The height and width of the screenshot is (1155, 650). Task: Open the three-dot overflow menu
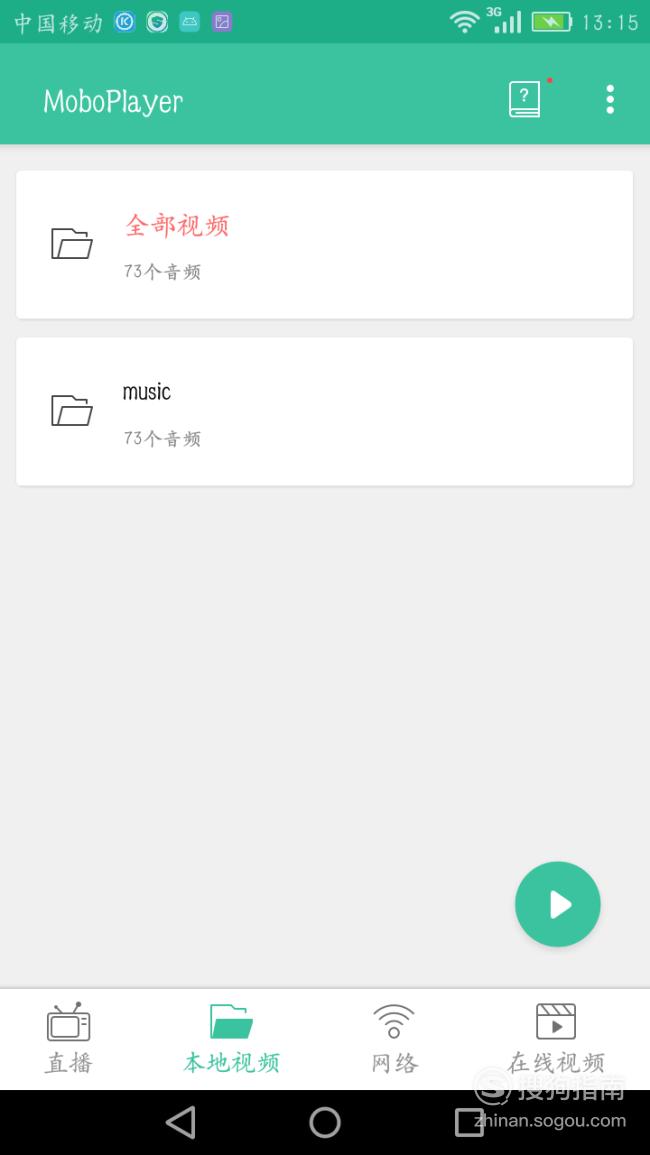click(x=610, y=99)
